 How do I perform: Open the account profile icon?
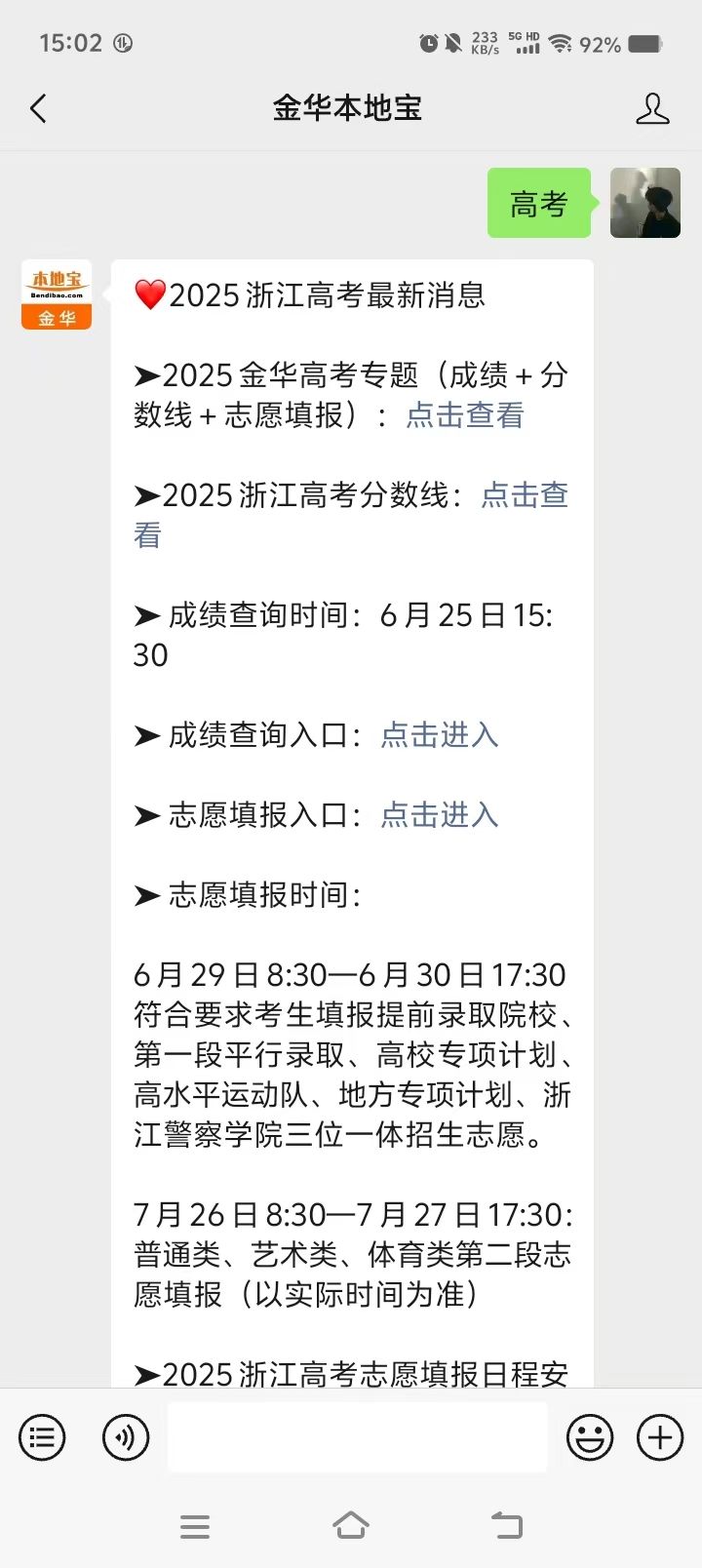pyautogui.click(x=652, y=108)
